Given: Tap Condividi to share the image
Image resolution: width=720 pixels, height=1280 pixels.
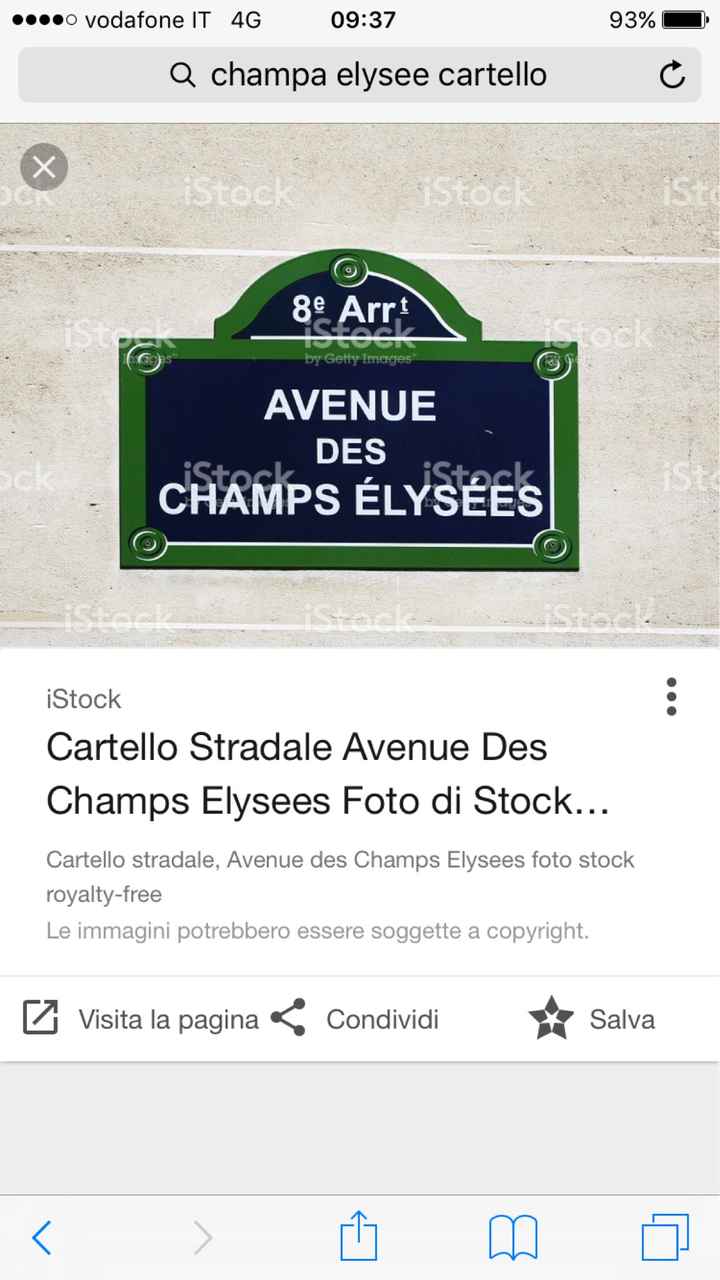Looking at the screenshot, I should pyautogui.click(x=381, y=1019).
